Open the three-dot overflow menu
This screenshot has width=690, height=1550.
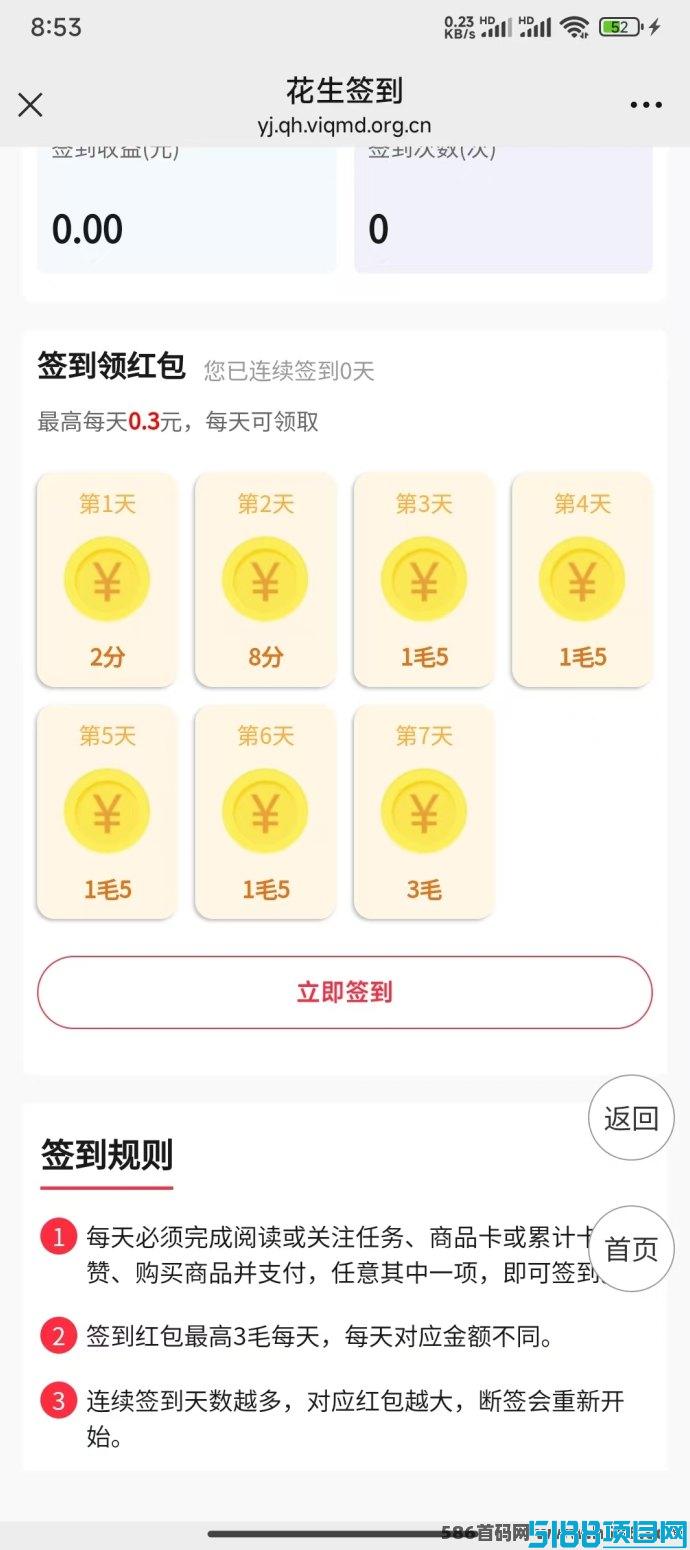pos(646,105)
